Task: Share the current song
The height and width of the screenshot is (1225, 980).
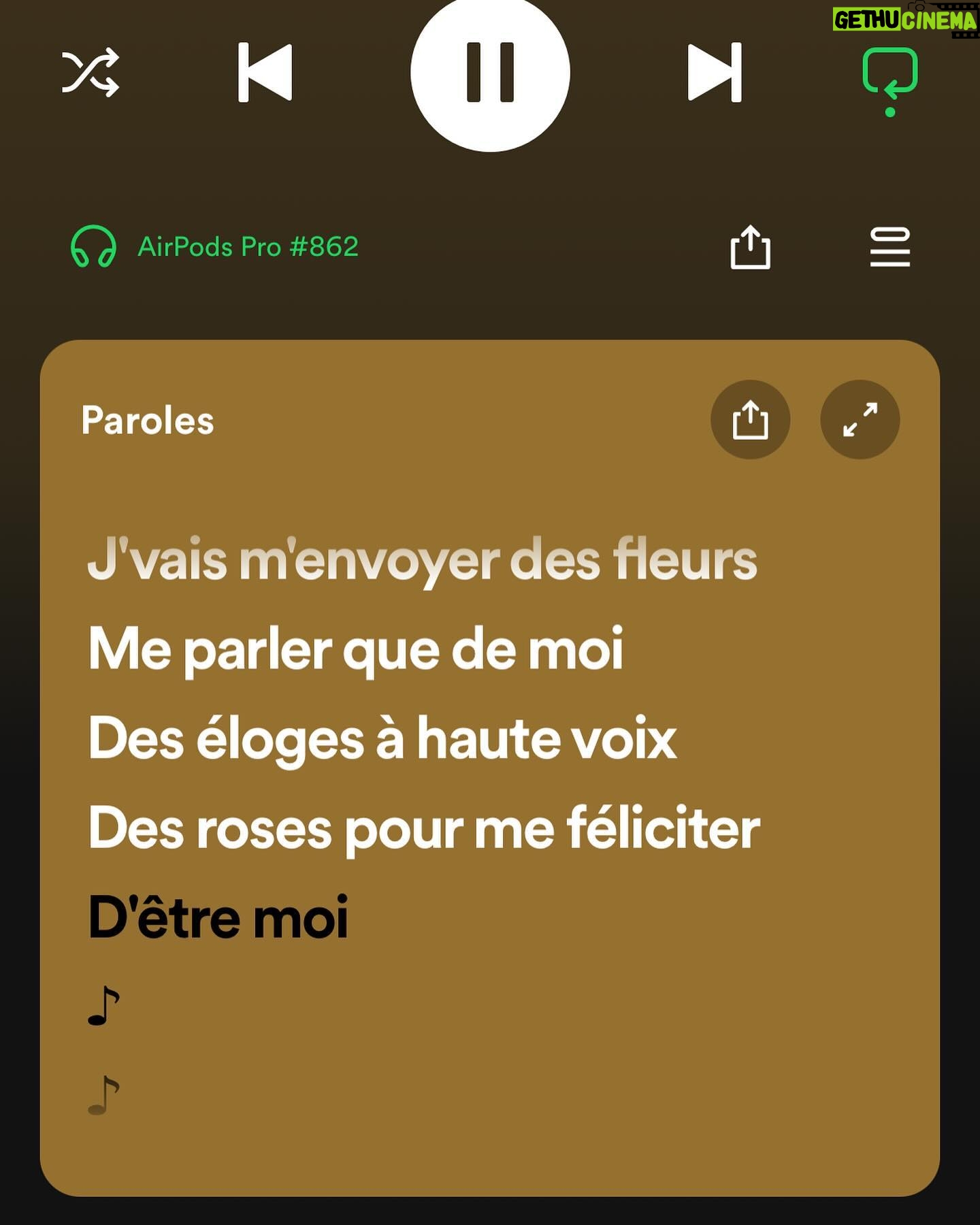Action: [x=750, y=246]
